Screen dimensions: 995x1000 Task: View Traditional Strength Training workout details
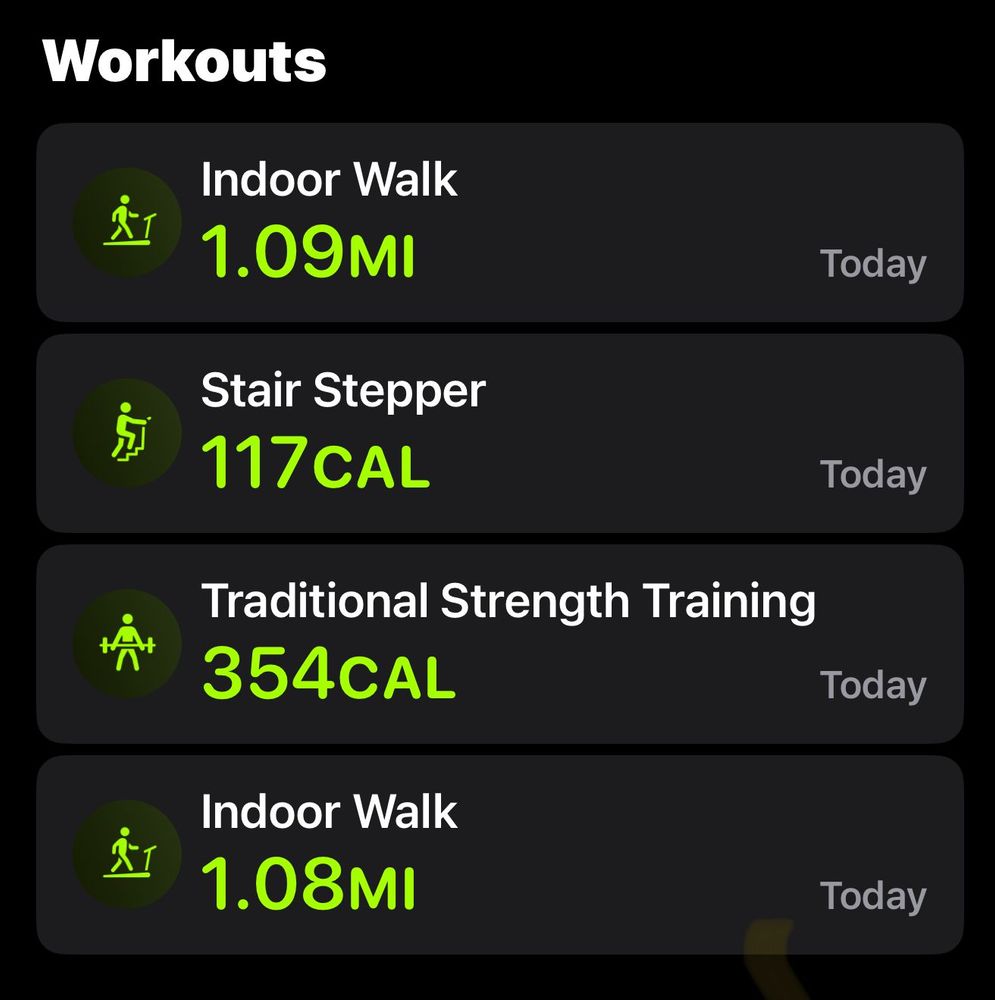coord(499,643)
